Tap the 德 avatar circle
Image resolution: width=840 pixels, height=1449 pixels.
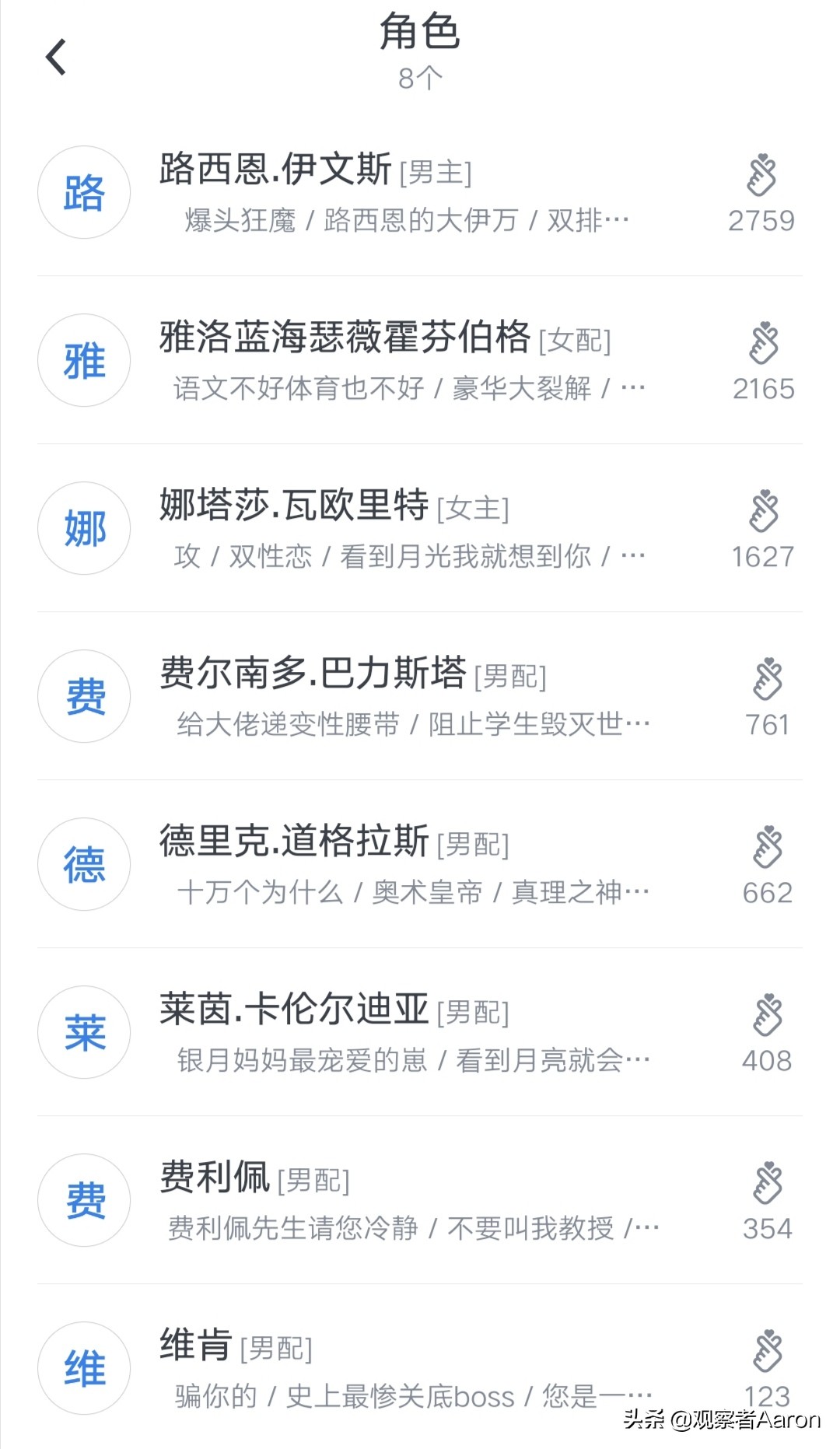83,864
